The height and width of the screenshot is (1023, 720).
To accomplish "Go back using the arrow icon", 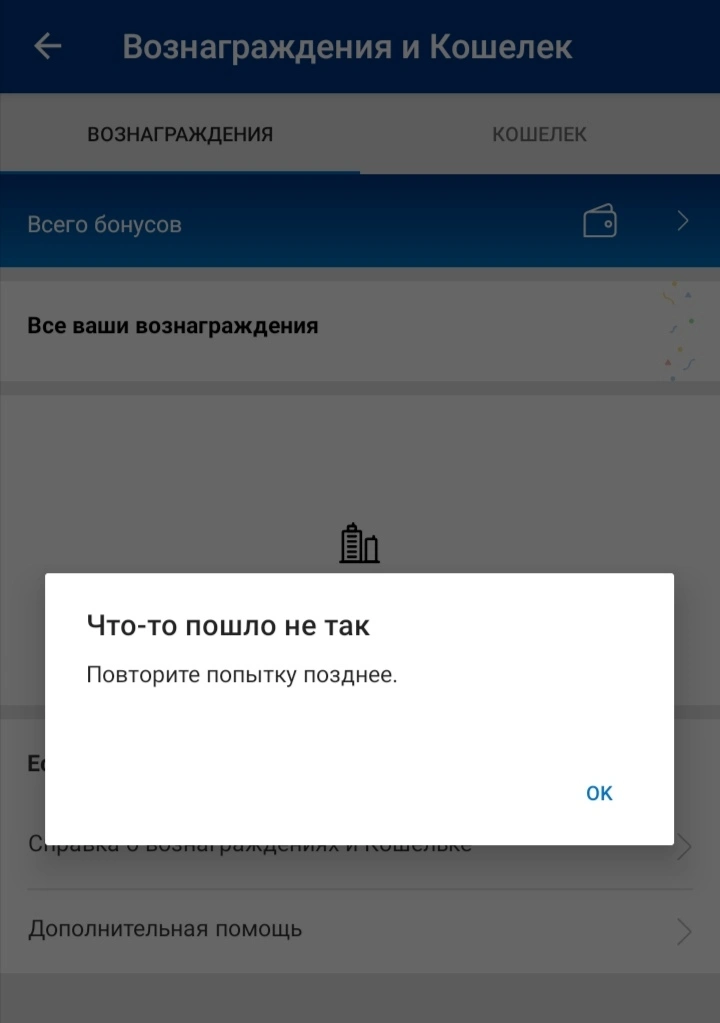I will [x=48, y=46].
